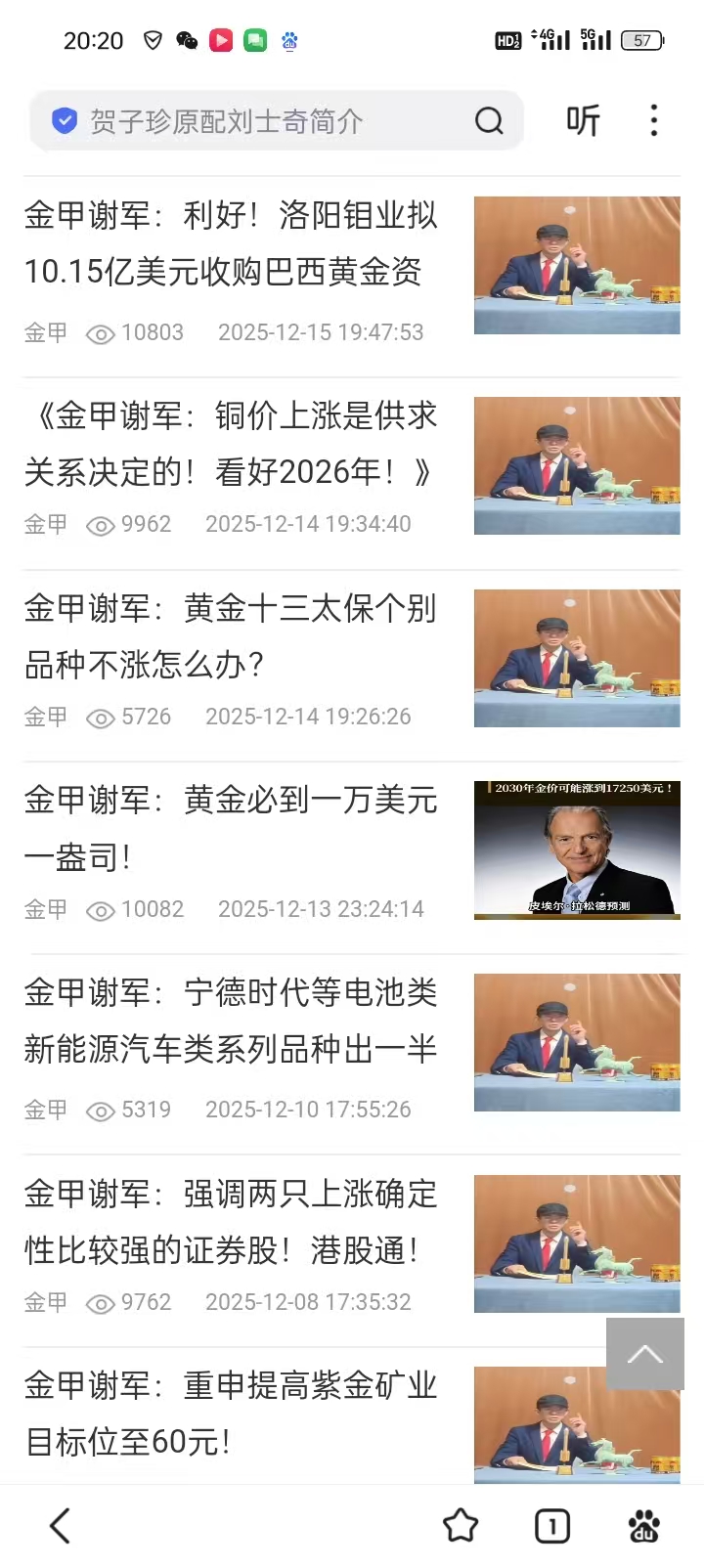Open article on 宁德时代等电池类新能源汽车
This screenshot has height=1568, width=704.
click(x=231, y=1022)
